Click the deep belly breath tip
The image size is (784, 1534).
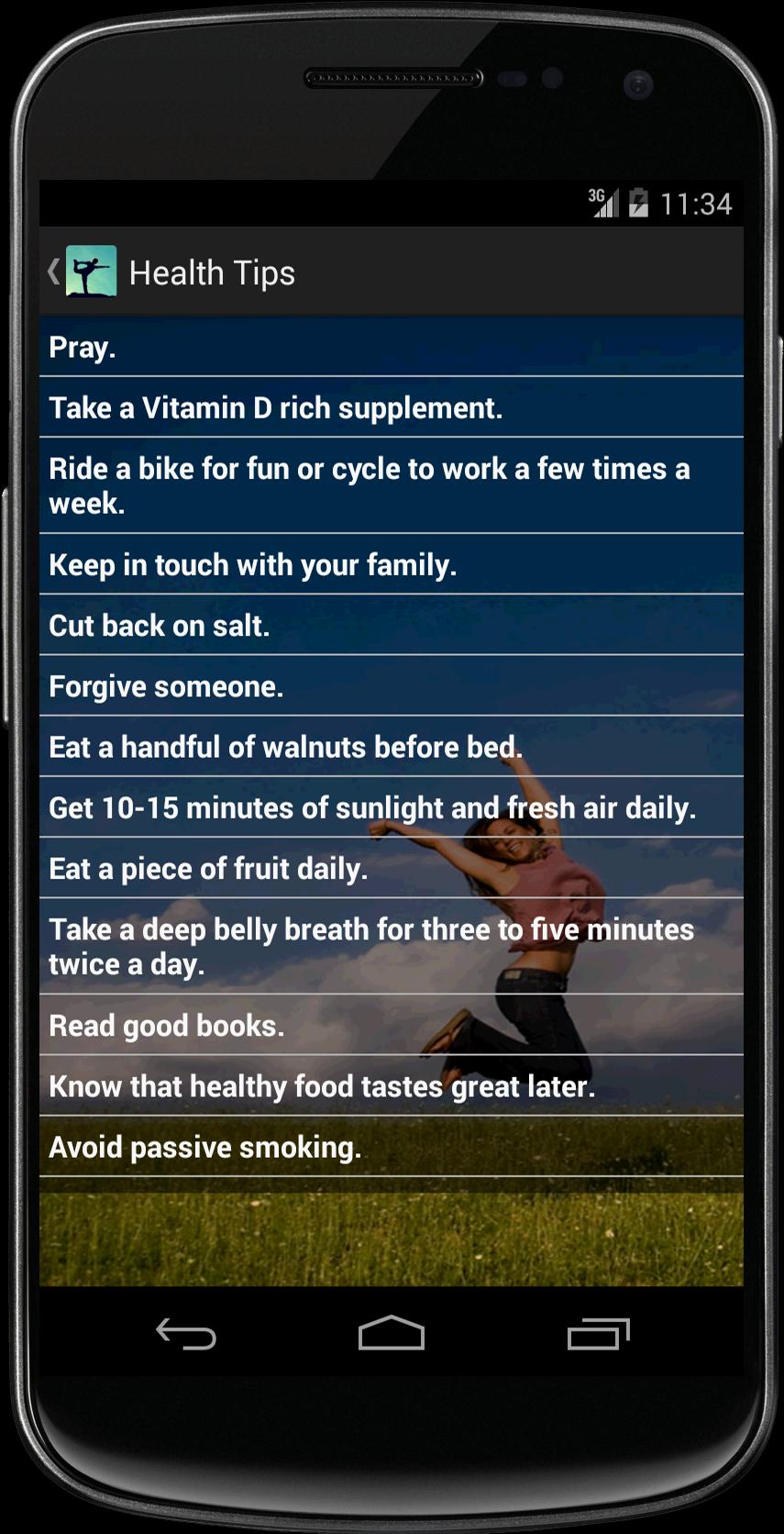(392, 945)
